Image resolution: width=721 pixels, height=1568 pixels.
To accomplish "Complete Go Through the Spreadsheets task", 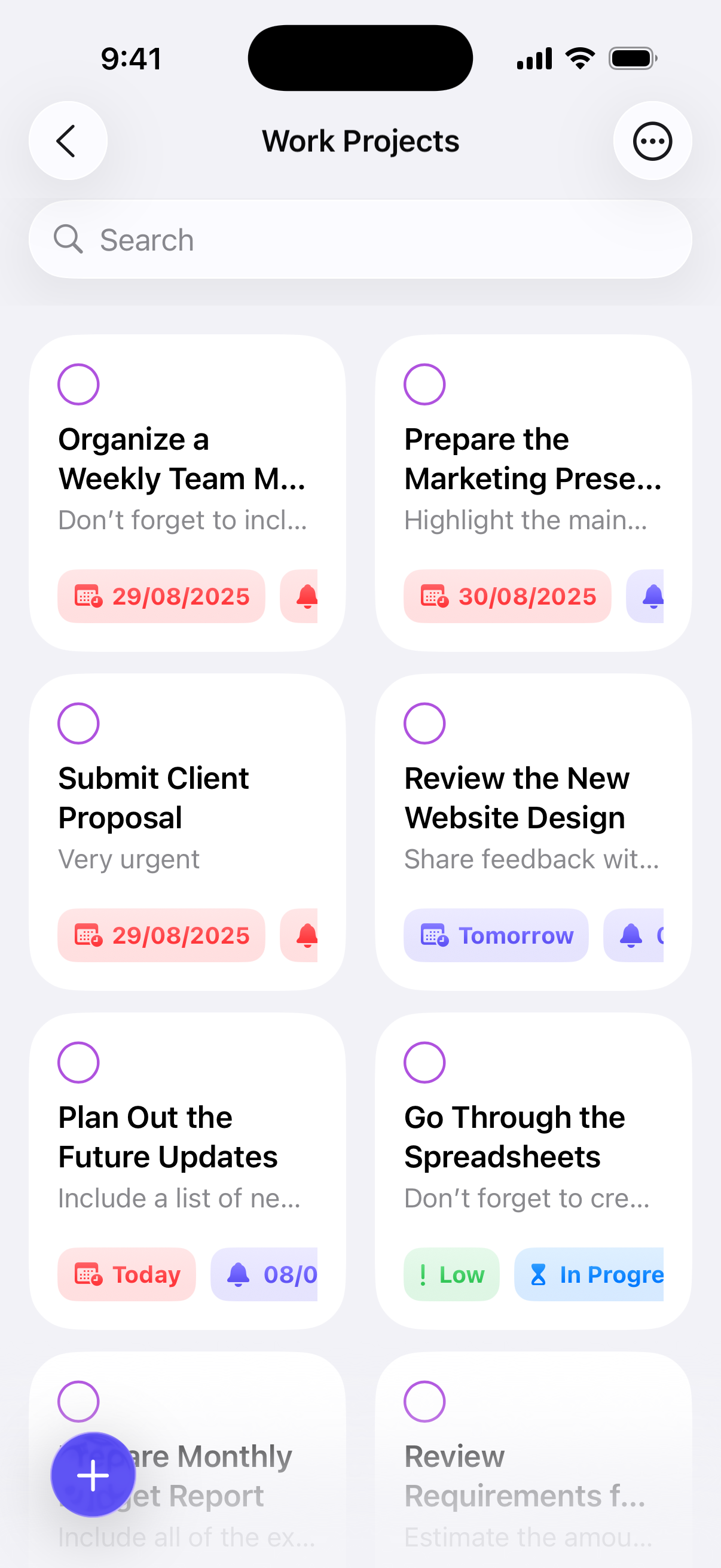I will coord(424,1062).
